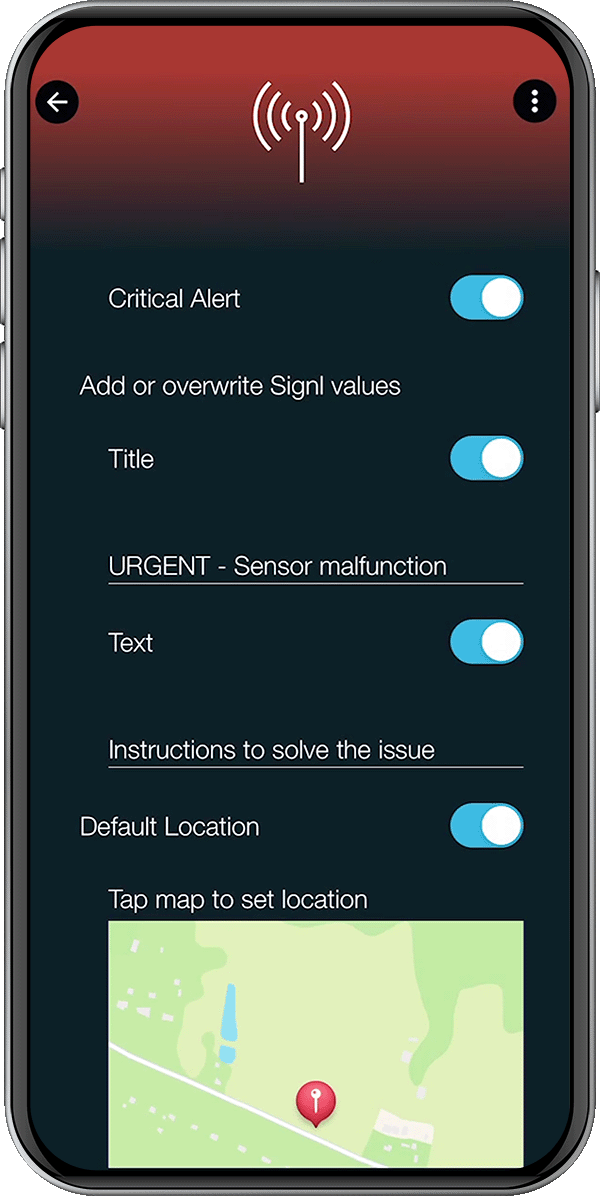
Task: Turn off the Title toggle
Action: (x=486, y=458)
